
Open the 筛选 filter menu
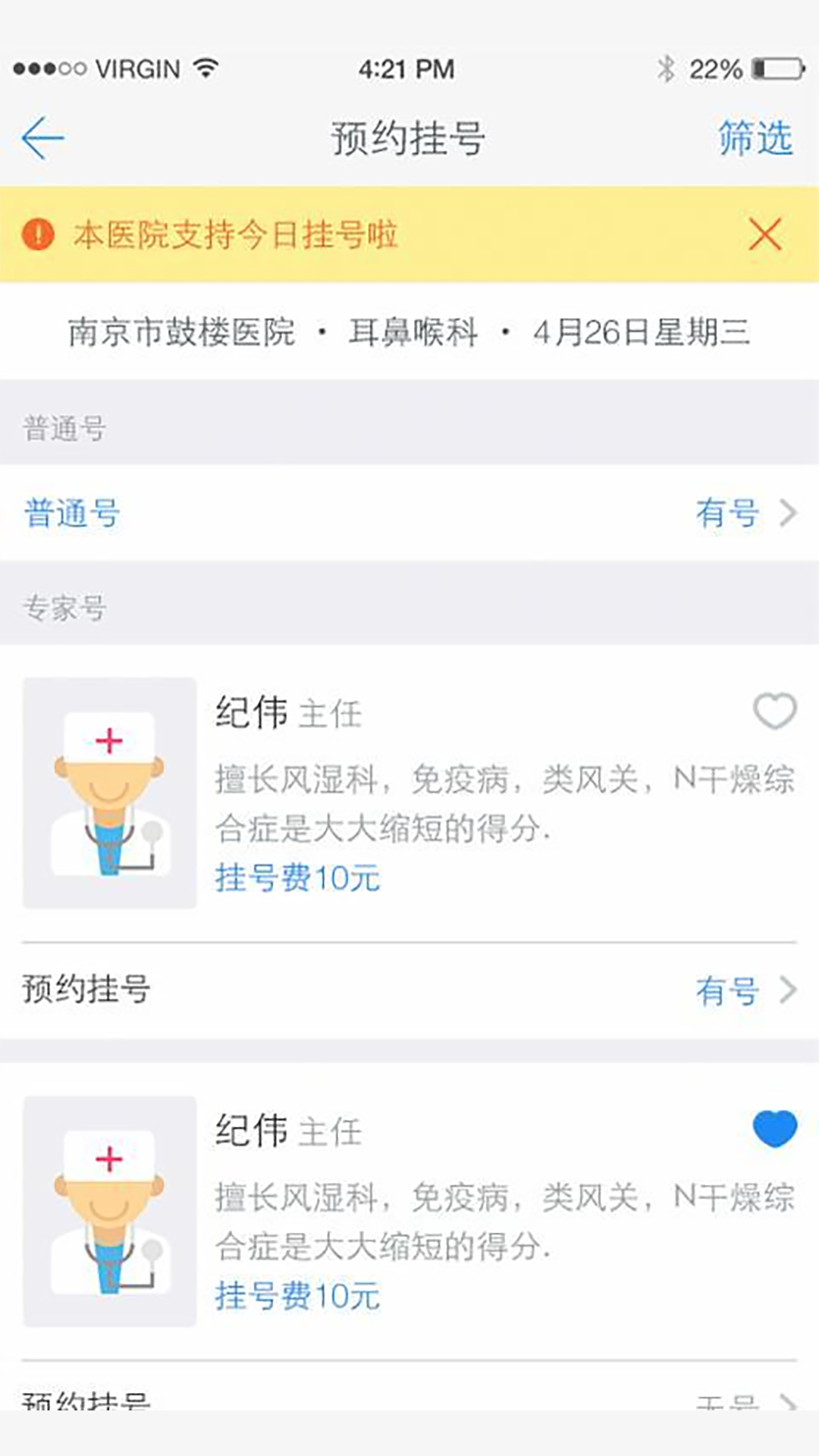coord(752,137)
